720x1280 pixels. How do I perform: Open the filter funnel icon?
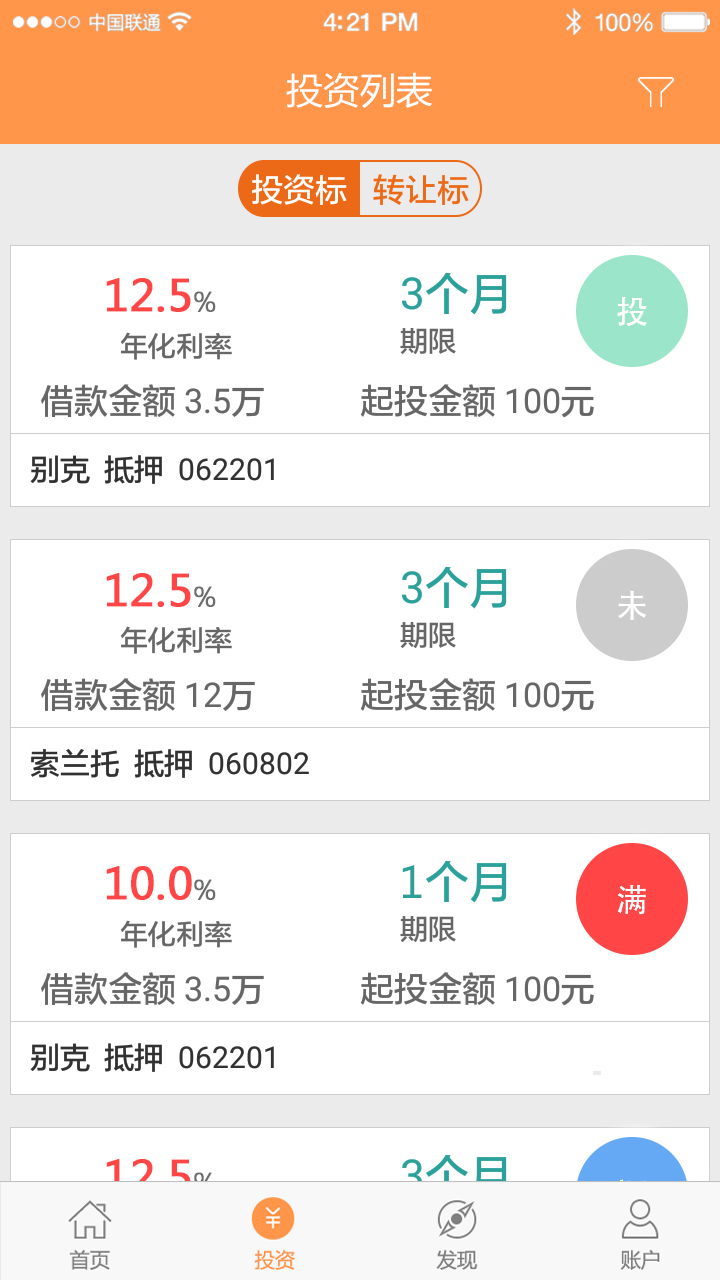pyautogui.click(x=656, y=92)
